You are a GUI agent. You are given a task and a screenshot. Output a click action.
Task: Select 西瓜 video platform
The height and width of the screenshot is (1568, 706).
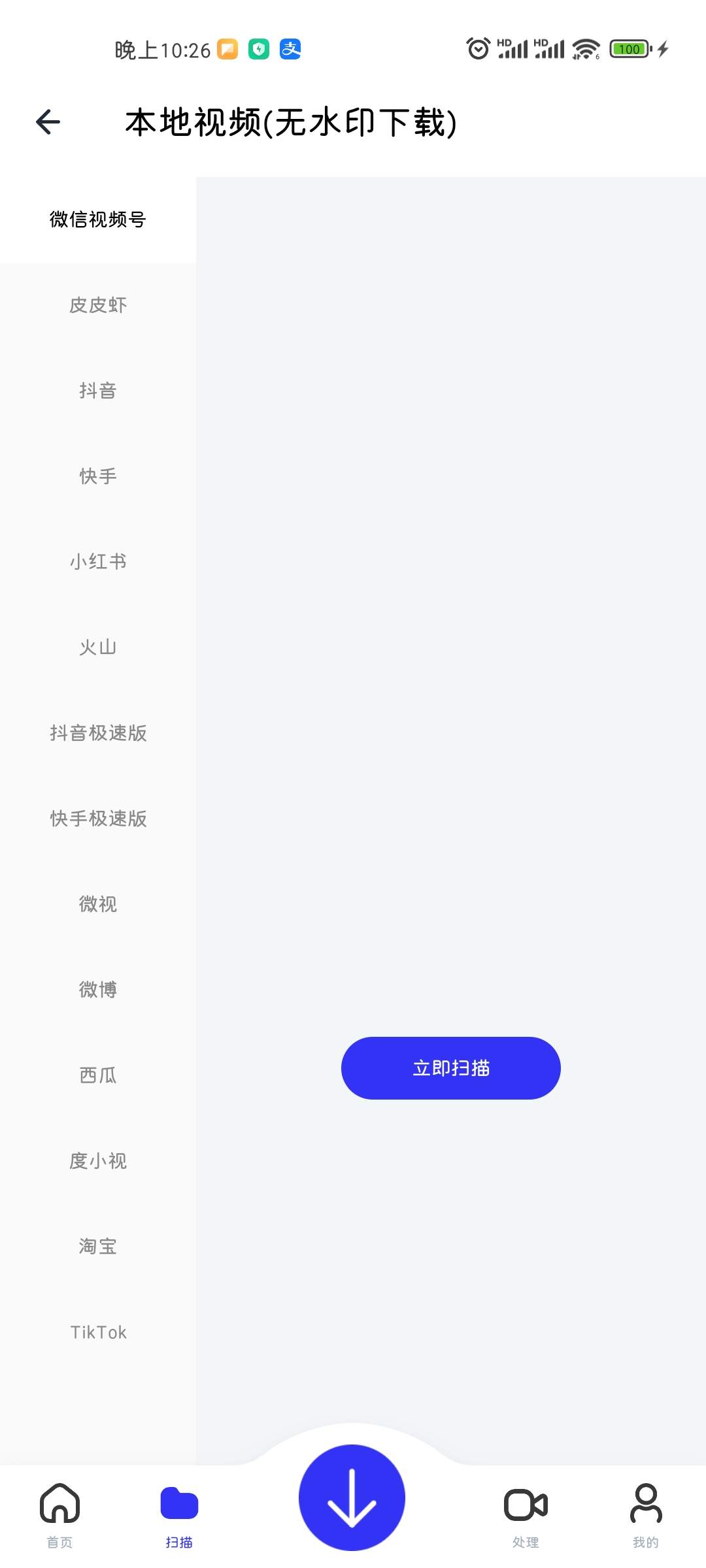pos(98,1075)
